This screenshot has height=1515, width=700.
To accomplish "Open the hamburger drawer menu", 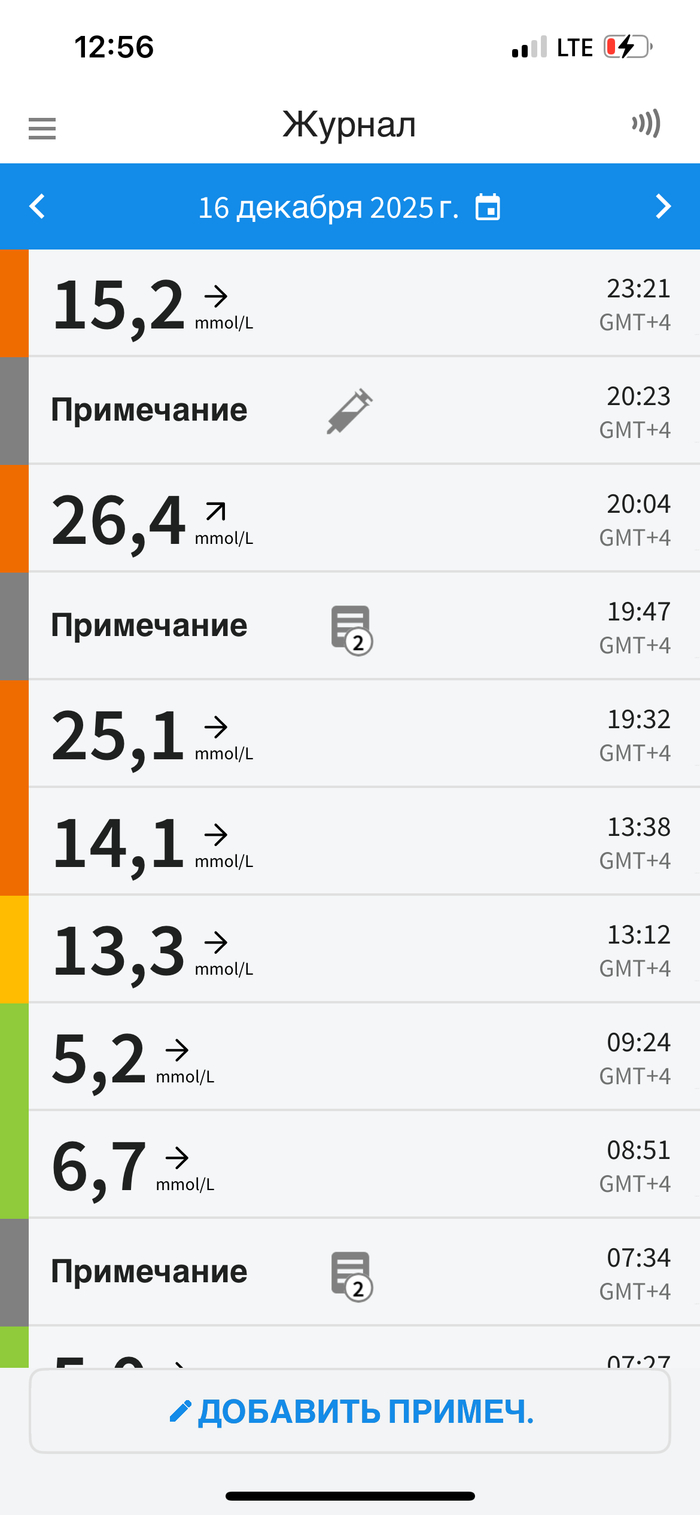I will click(42, 129).
